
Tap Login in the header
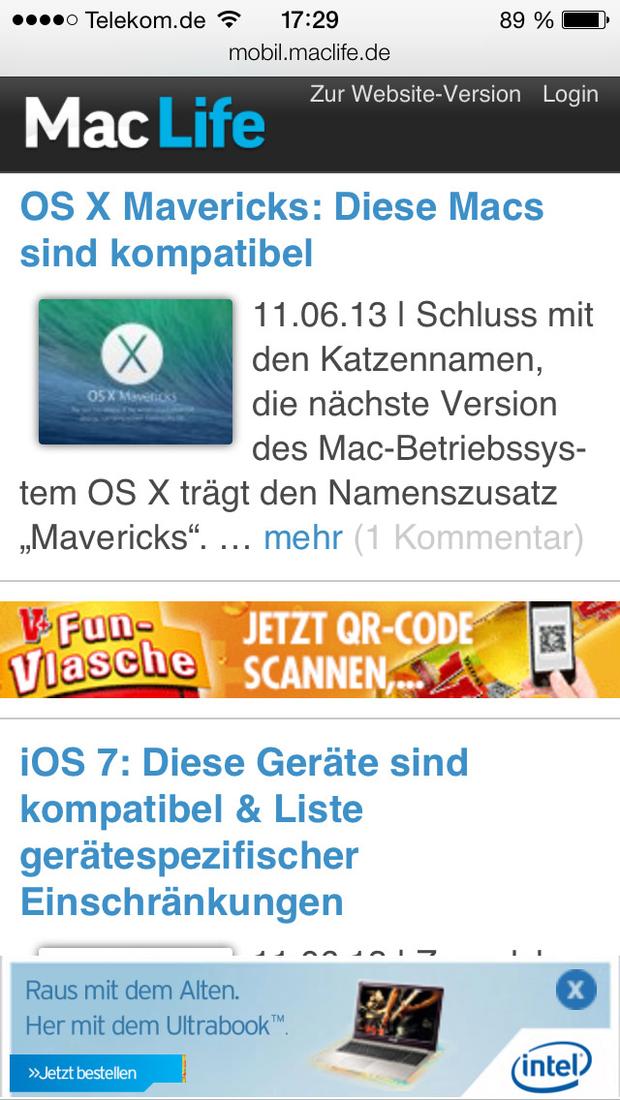coord(570,94)
